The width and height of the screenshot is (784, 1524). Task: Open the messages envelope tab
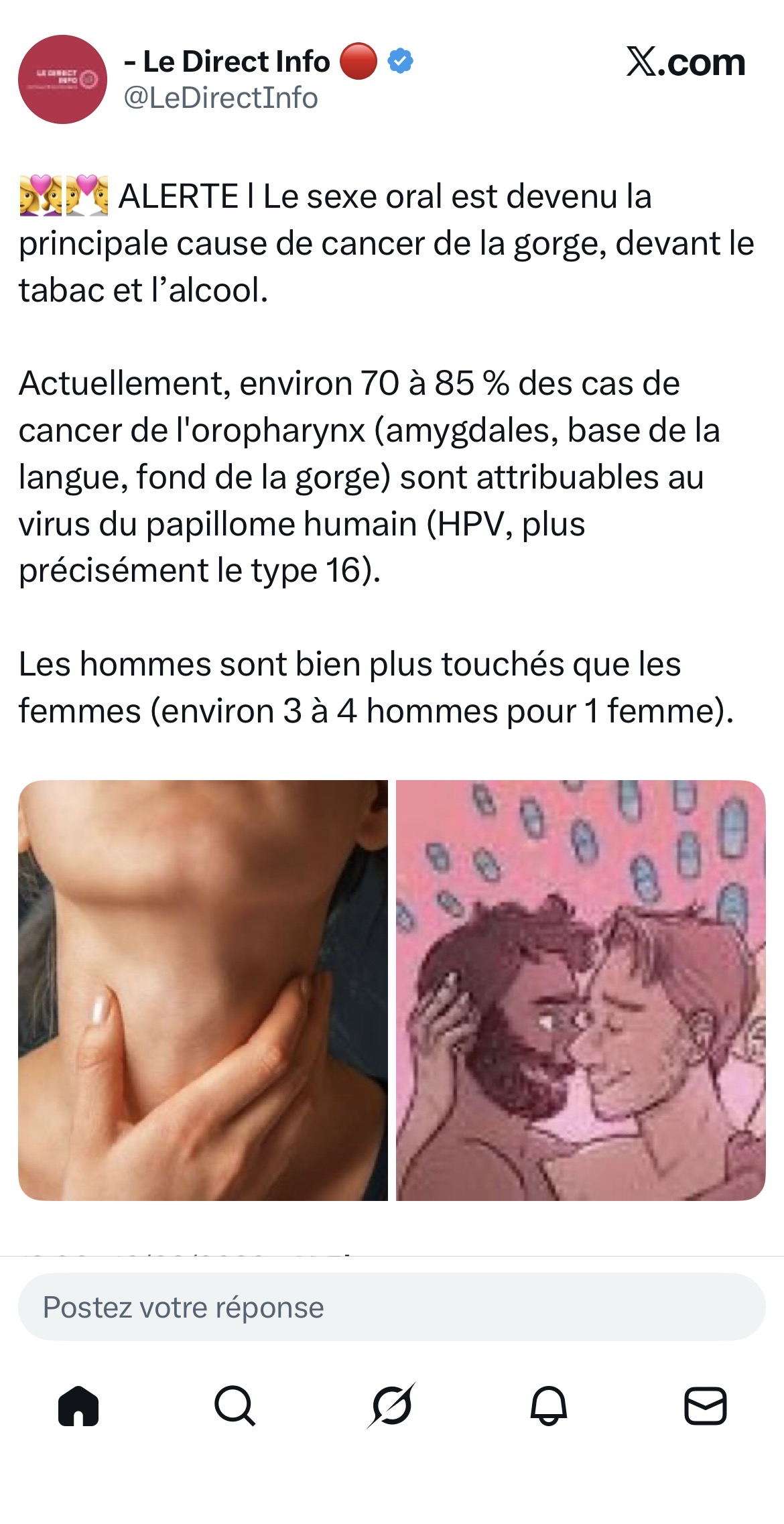(x=705, y=1405)
